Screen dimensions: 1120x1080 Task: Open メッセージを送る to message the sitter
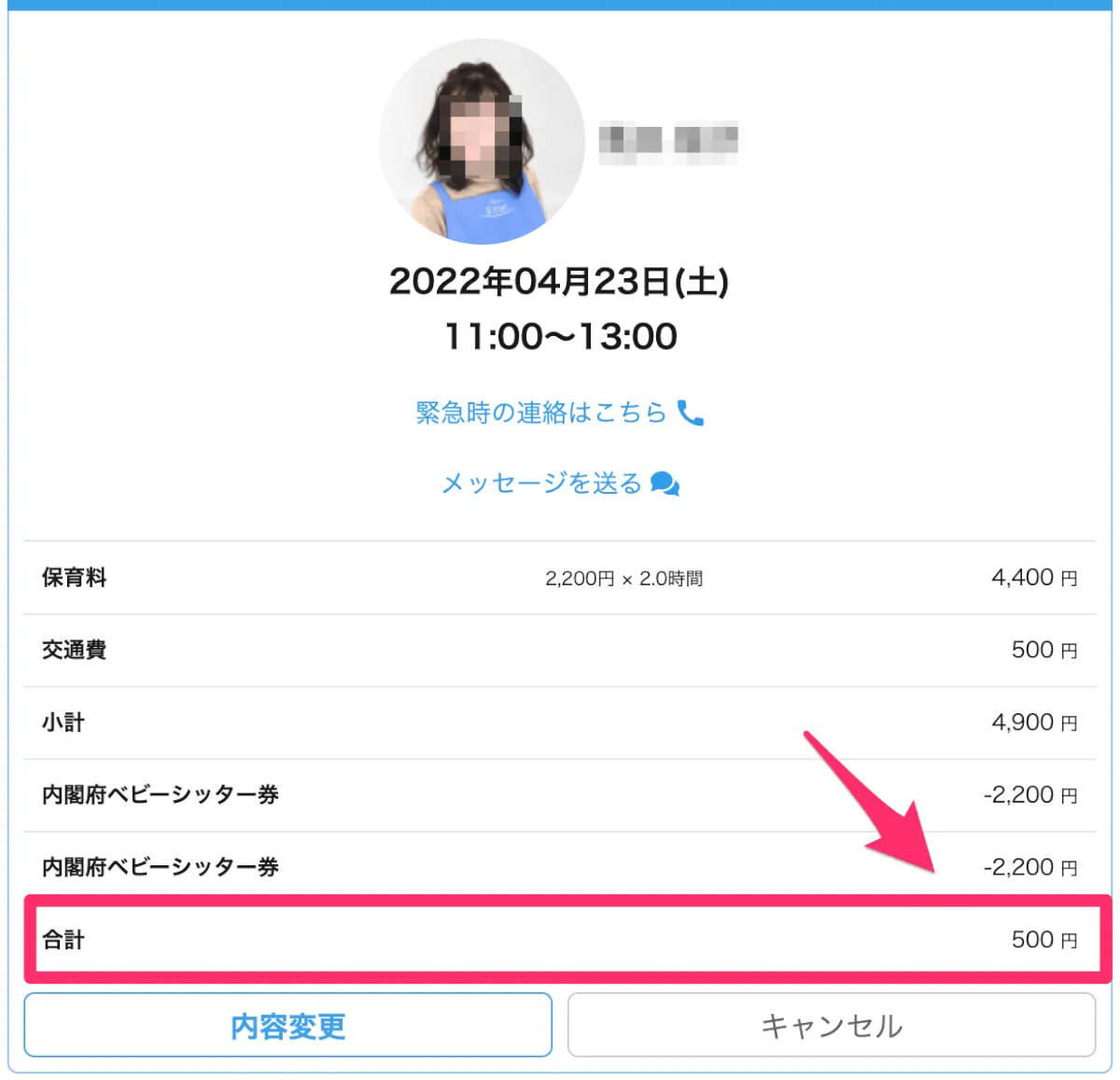pos(558,484)
